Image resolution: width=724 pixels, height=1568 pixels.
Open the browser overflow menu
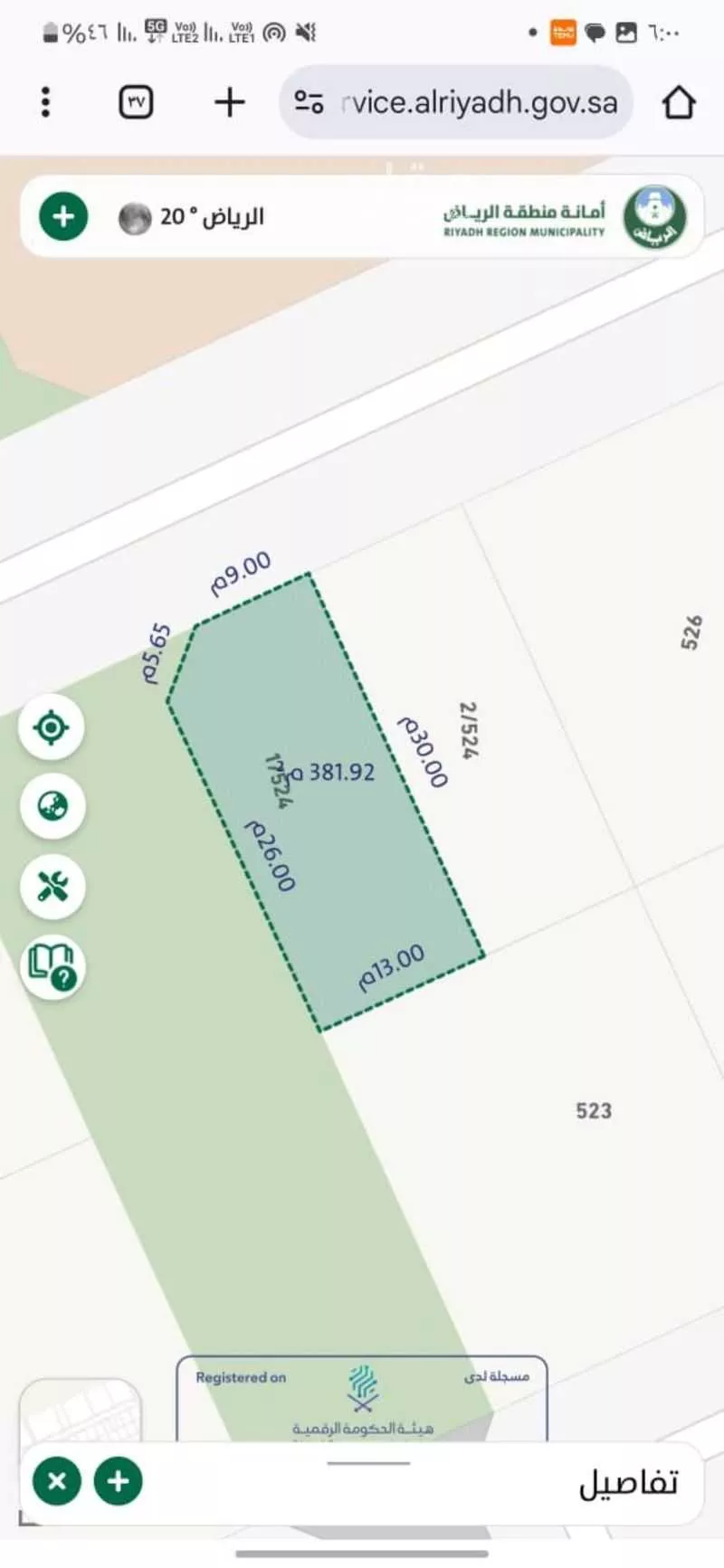pyautogui.click(x=45, y=102)
